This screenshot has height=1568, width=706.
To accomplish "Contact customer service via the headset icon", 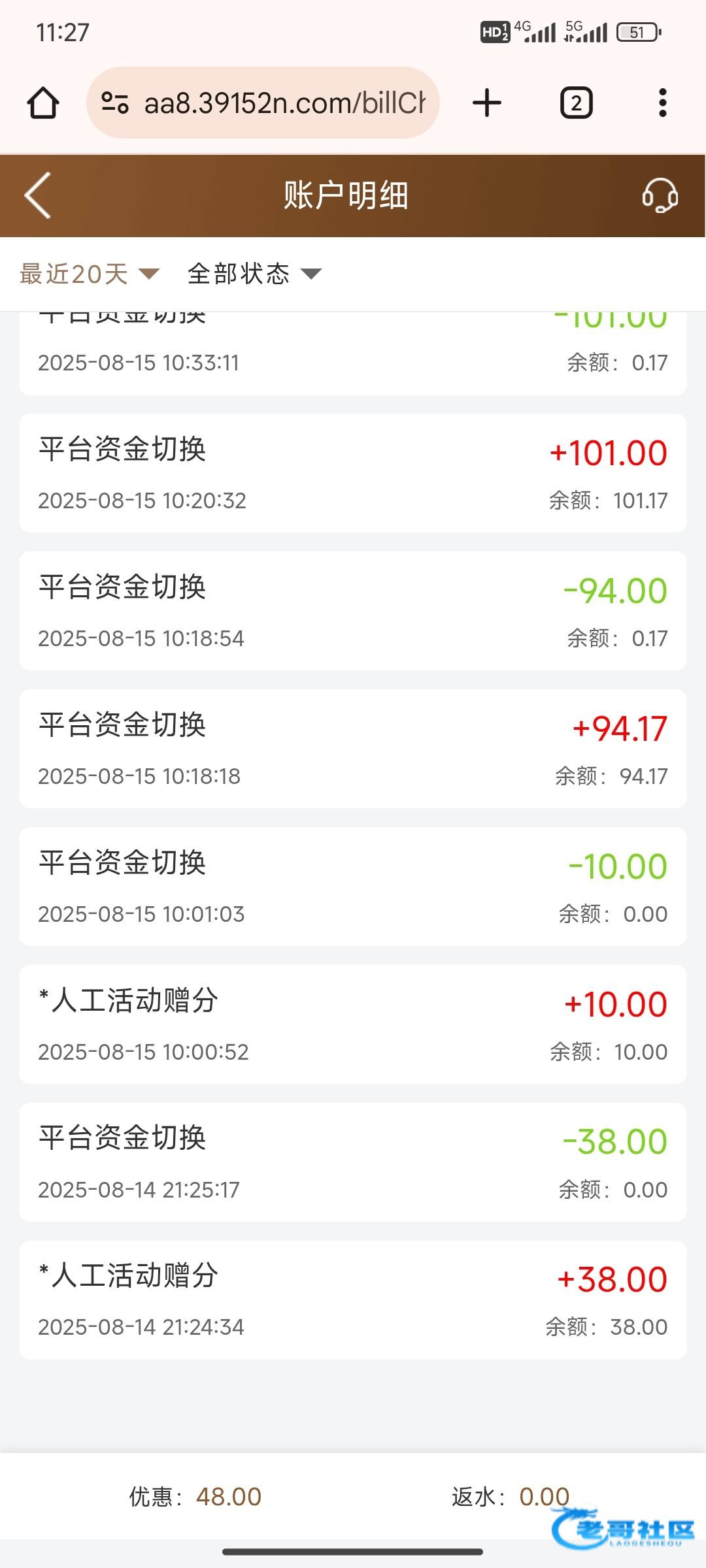I will [x=660, y=195].
